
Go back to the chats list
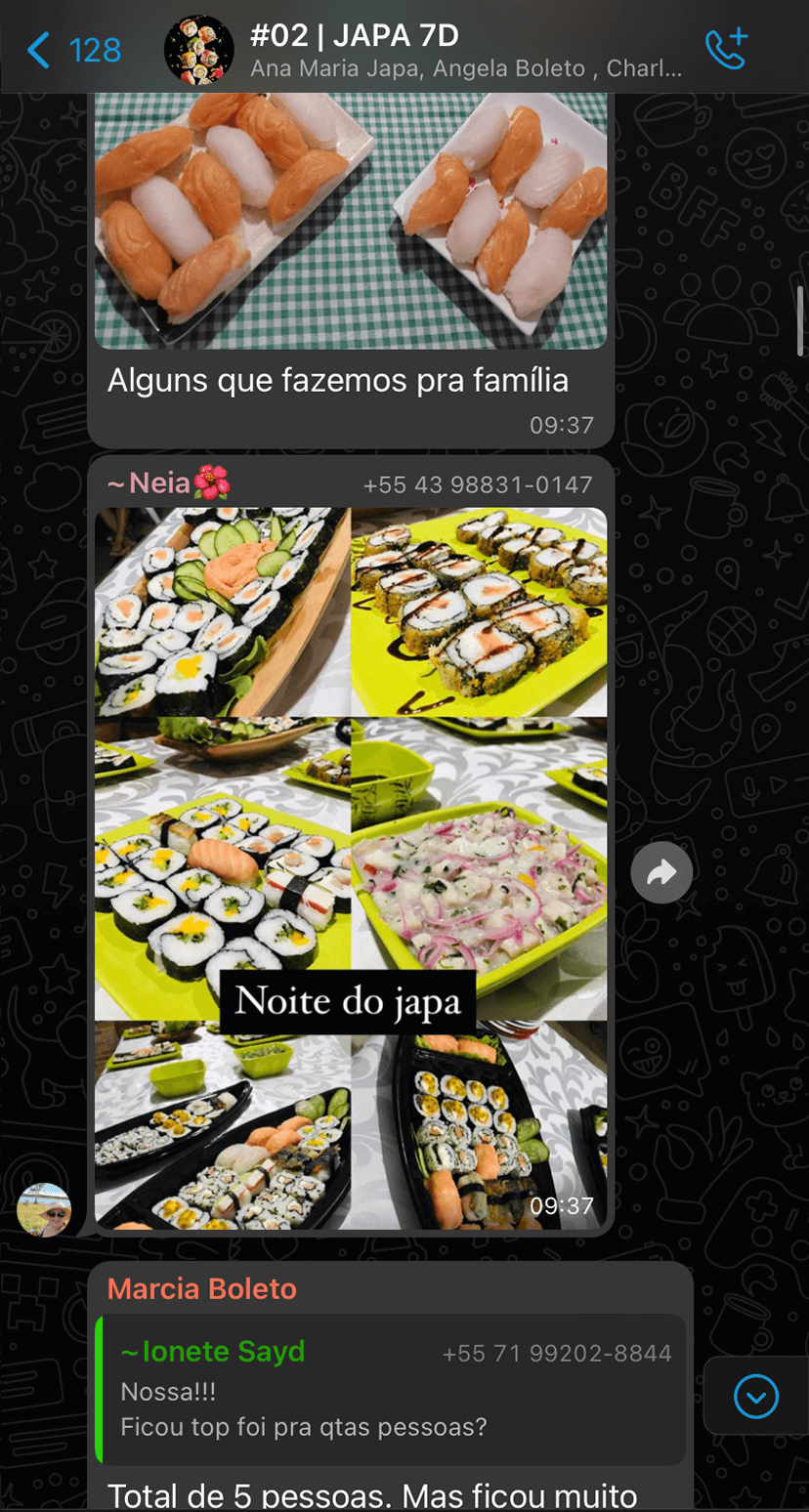[x=73, y=50]
